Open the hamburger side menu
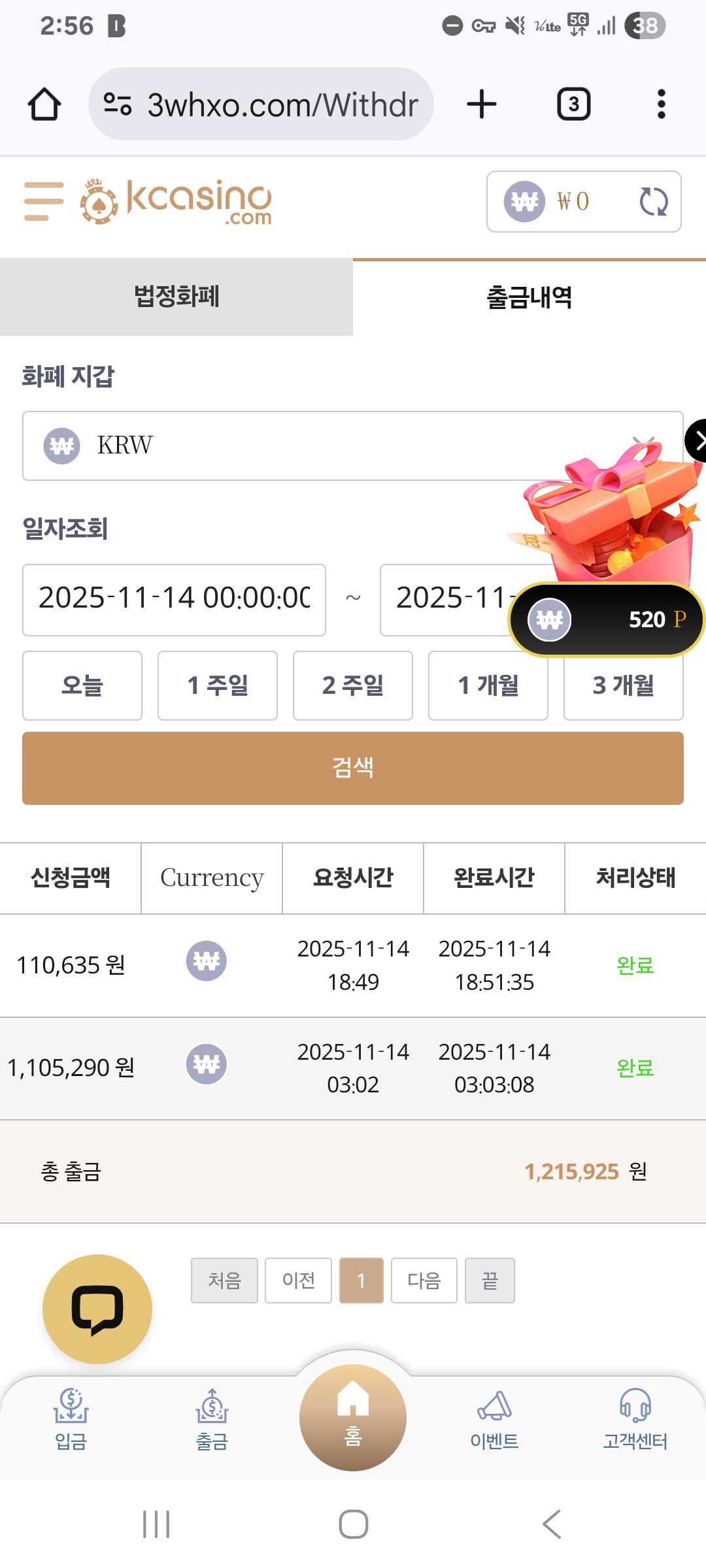This screenshot has height=1568, width=706. pos(44,201)
